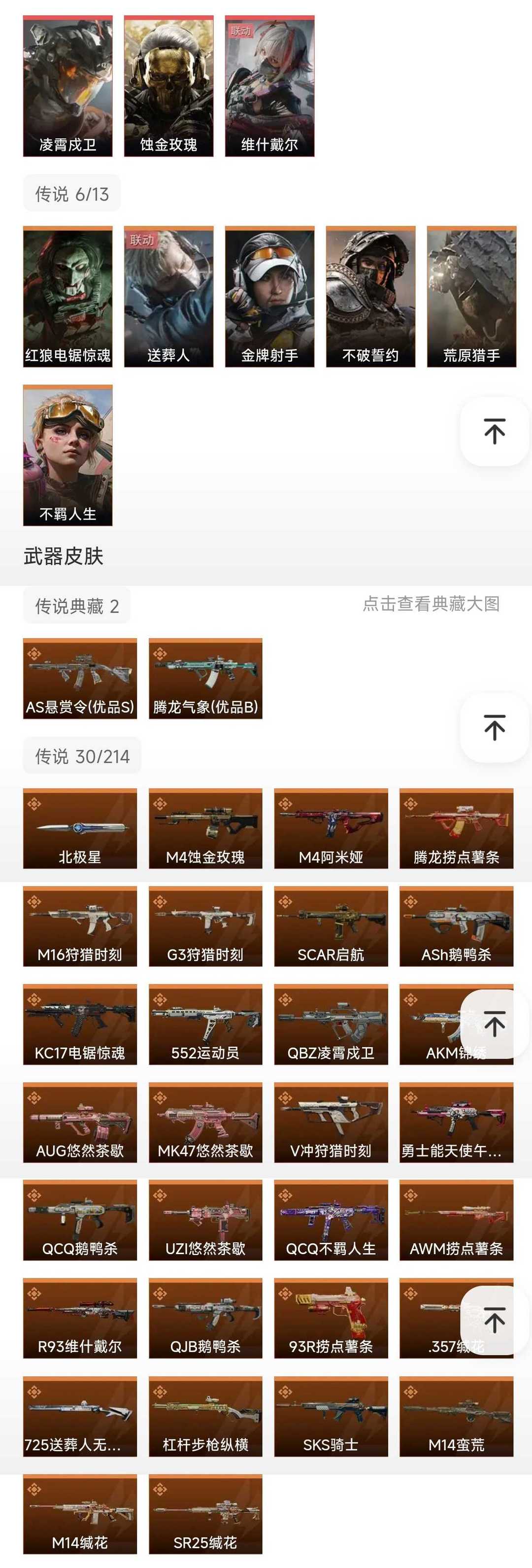Image resolution: width=532 pixels, height=1568 pixels.
Task: Select the SR25缄花 weapon skin tile
Action: [205, 1514]
